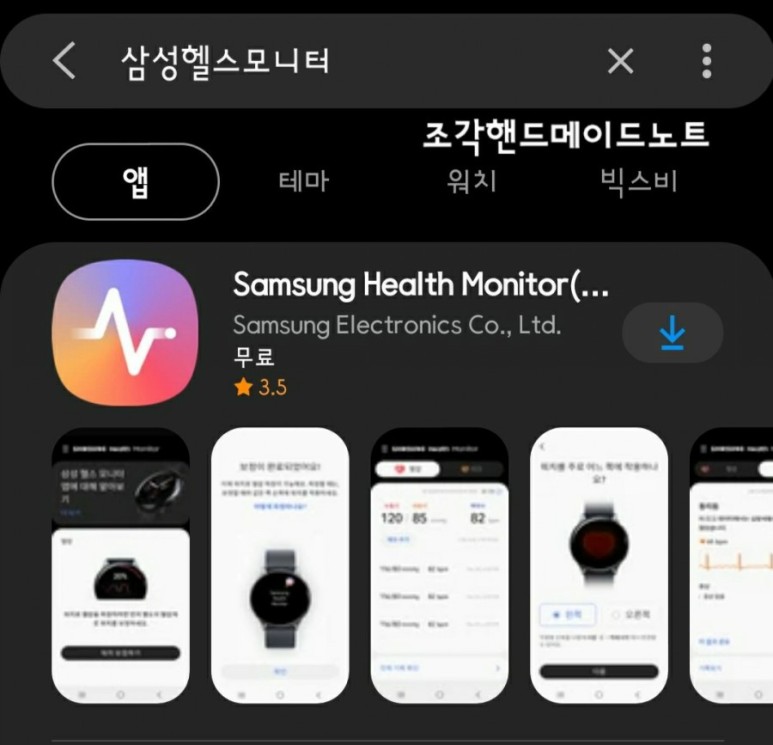View the fourth preview with wrist selection

598,565
